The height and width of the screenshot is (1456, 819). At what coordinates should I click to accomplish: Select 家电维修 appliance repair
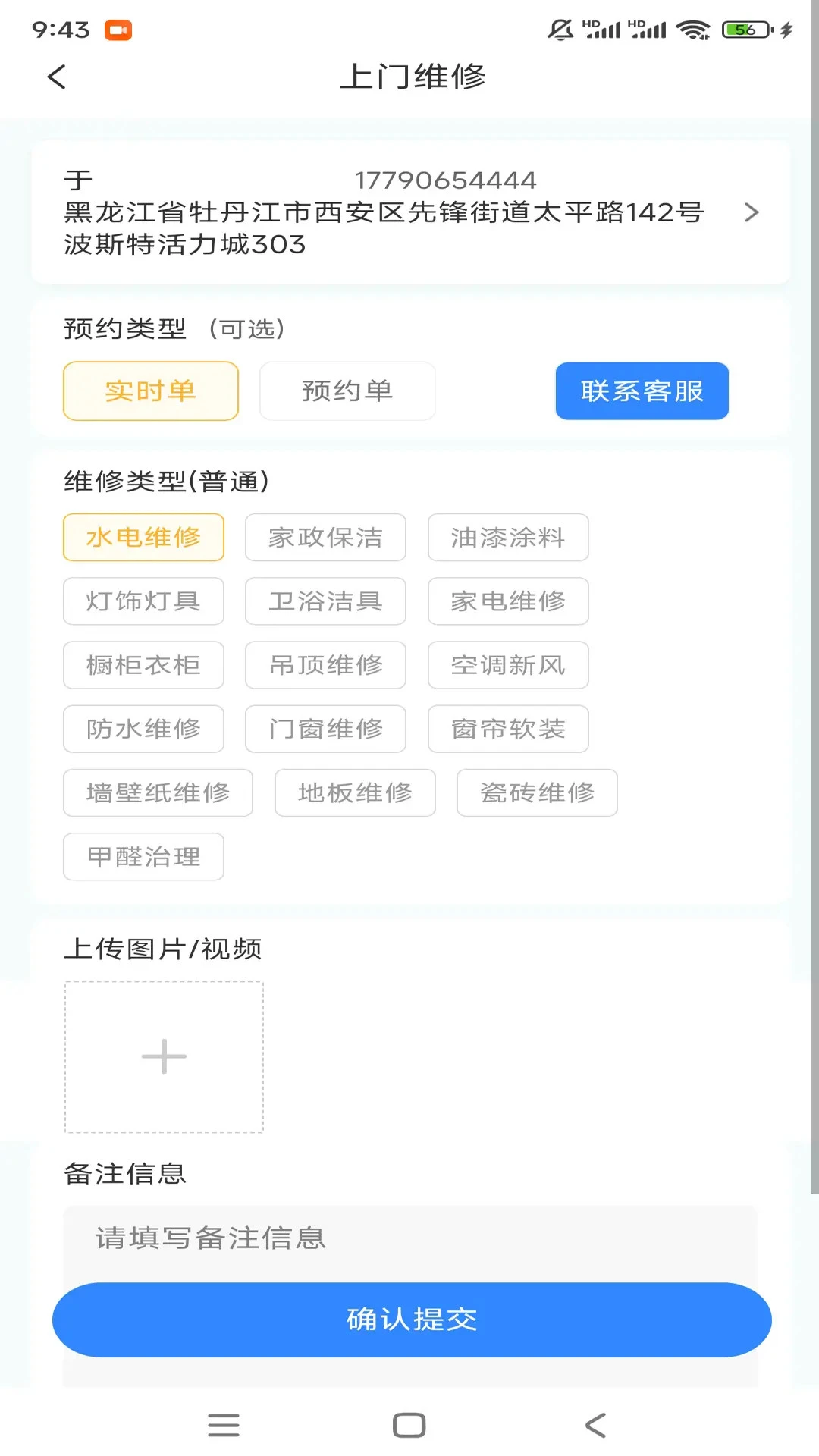(507, 601)
